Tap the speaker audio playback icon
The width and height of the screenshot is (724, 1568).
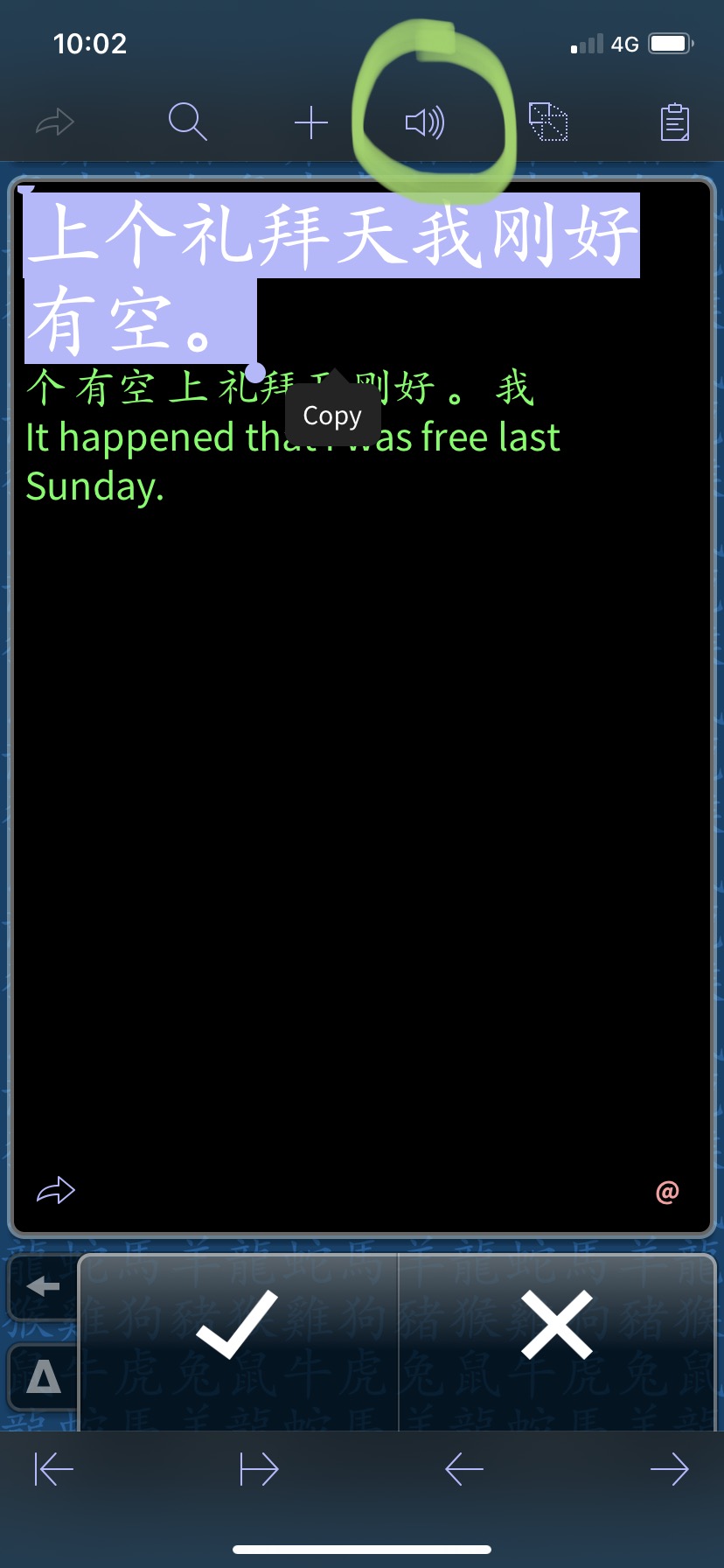[x=425, y=123]
